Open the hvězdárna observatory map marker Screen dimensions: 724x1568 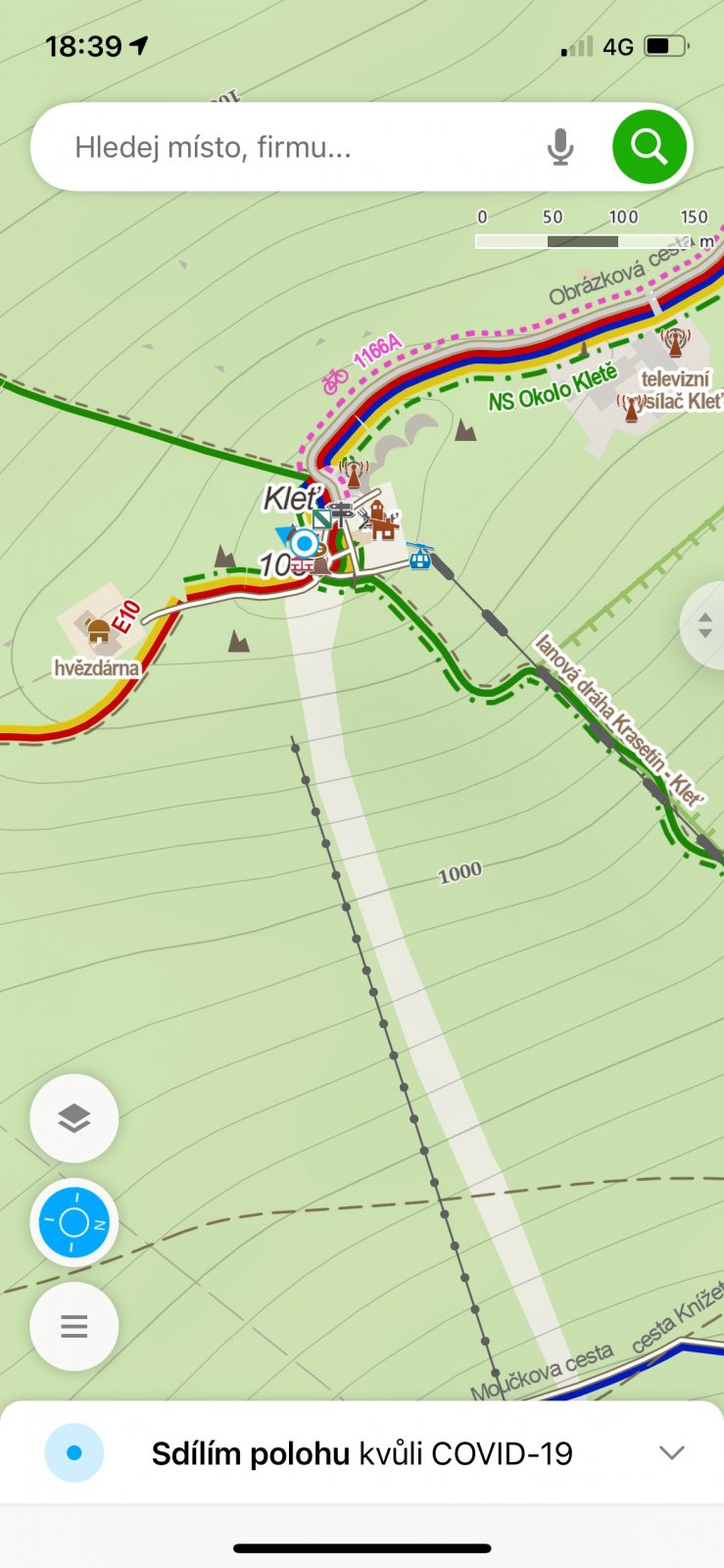pyautogui.click(x=98, y=630)
